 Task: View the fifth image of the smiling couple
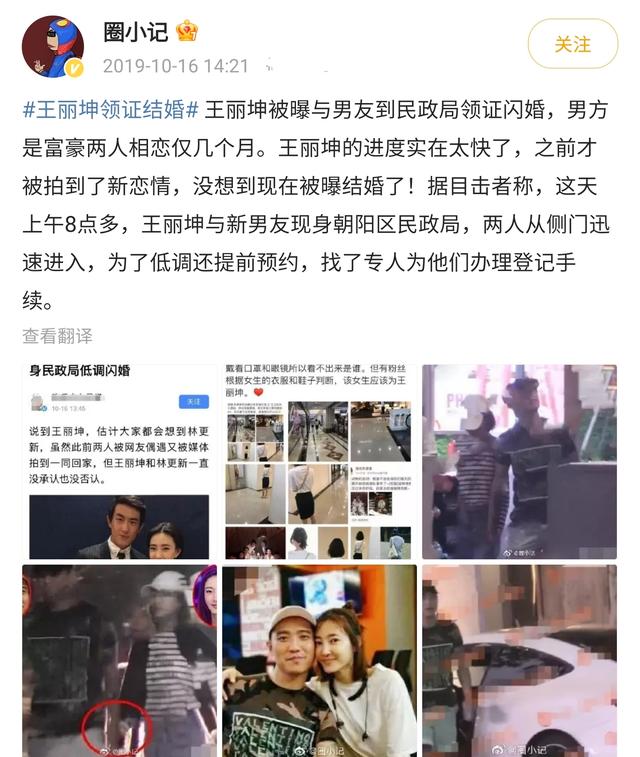coord(319,660)
